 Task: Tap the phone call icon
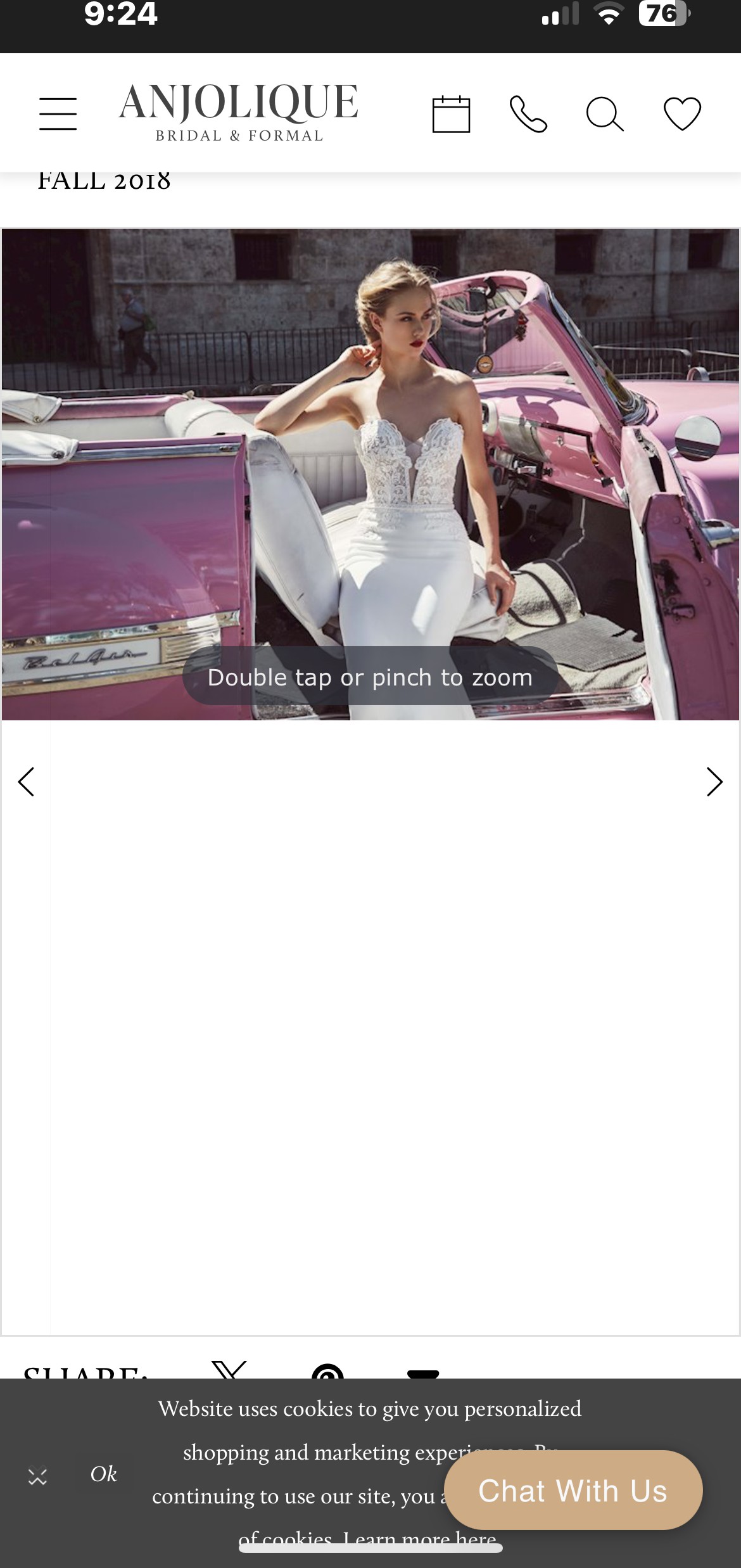pyautogui.click(x=528, y=114)
